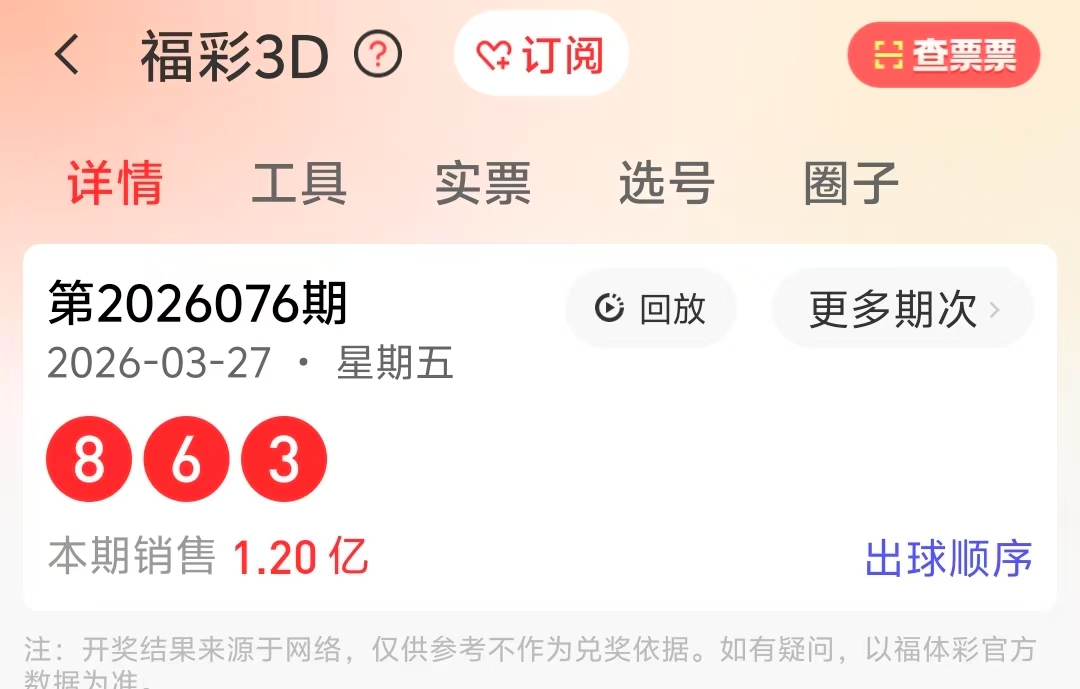Open the question mark help icon
This screenshot has width=1080, height=689.
click(378, 55)
